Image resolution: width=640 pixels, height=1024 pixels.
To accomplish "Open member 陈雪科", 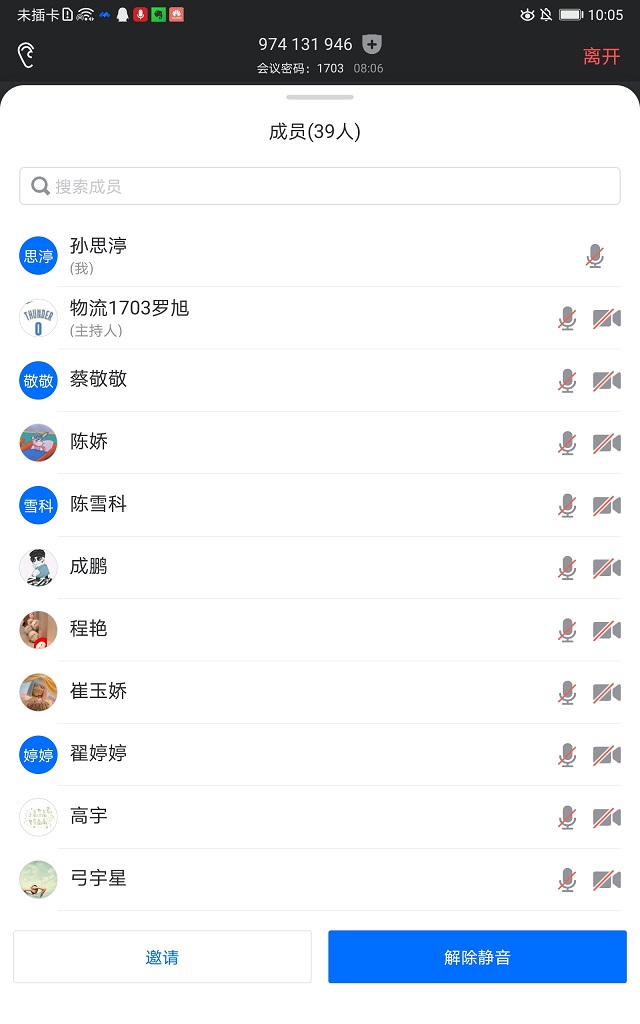I will (x=300, y=505).
